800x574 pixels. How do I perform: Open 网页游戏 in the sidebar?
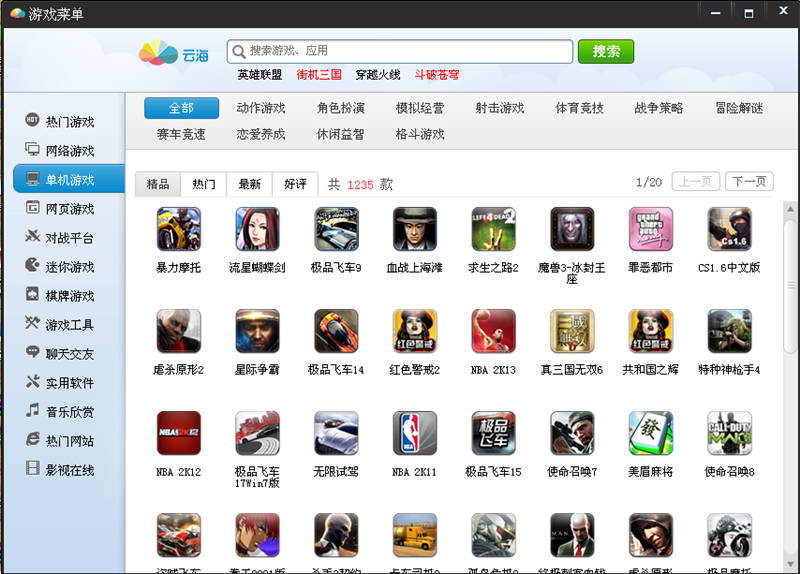(69, 208)
